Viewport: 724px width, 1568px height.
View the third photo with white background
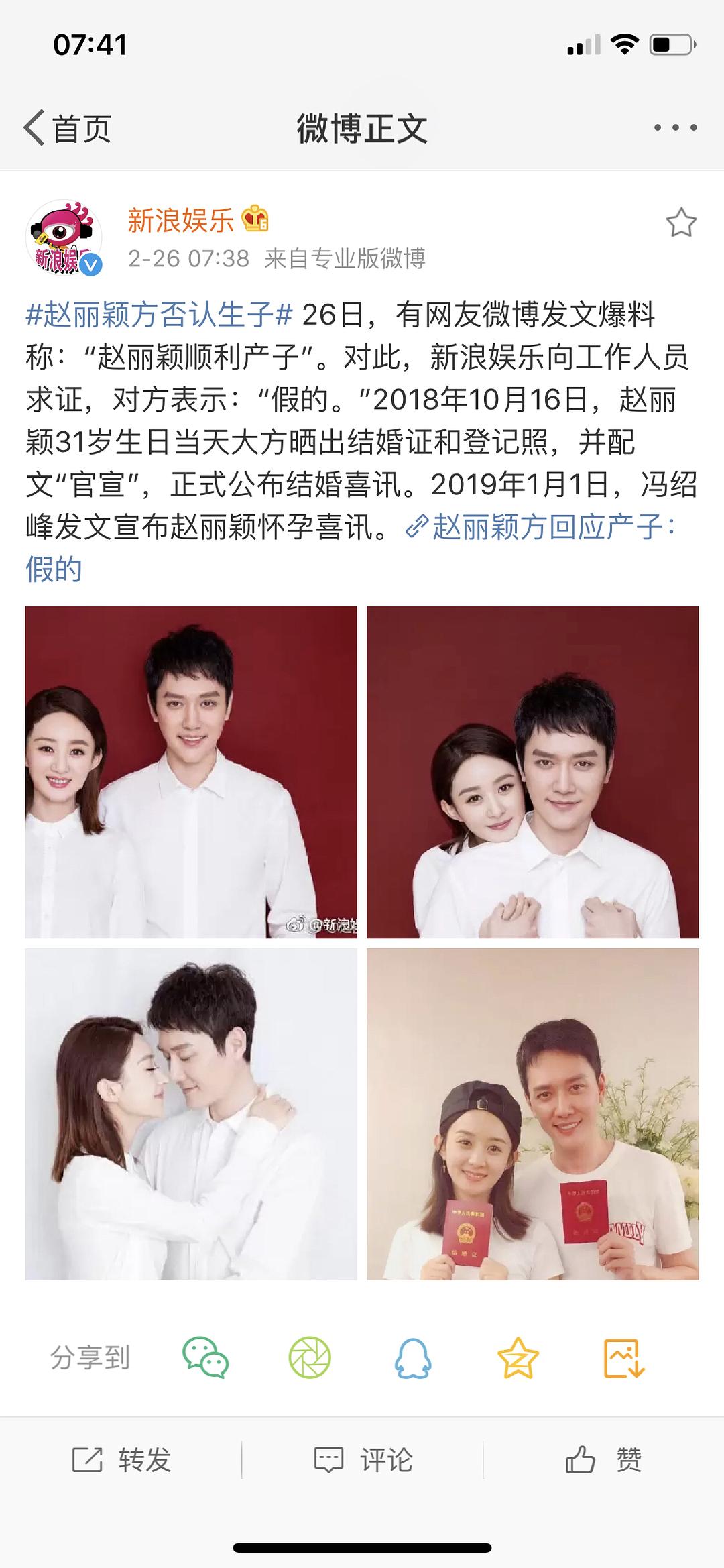point(191,1114)
